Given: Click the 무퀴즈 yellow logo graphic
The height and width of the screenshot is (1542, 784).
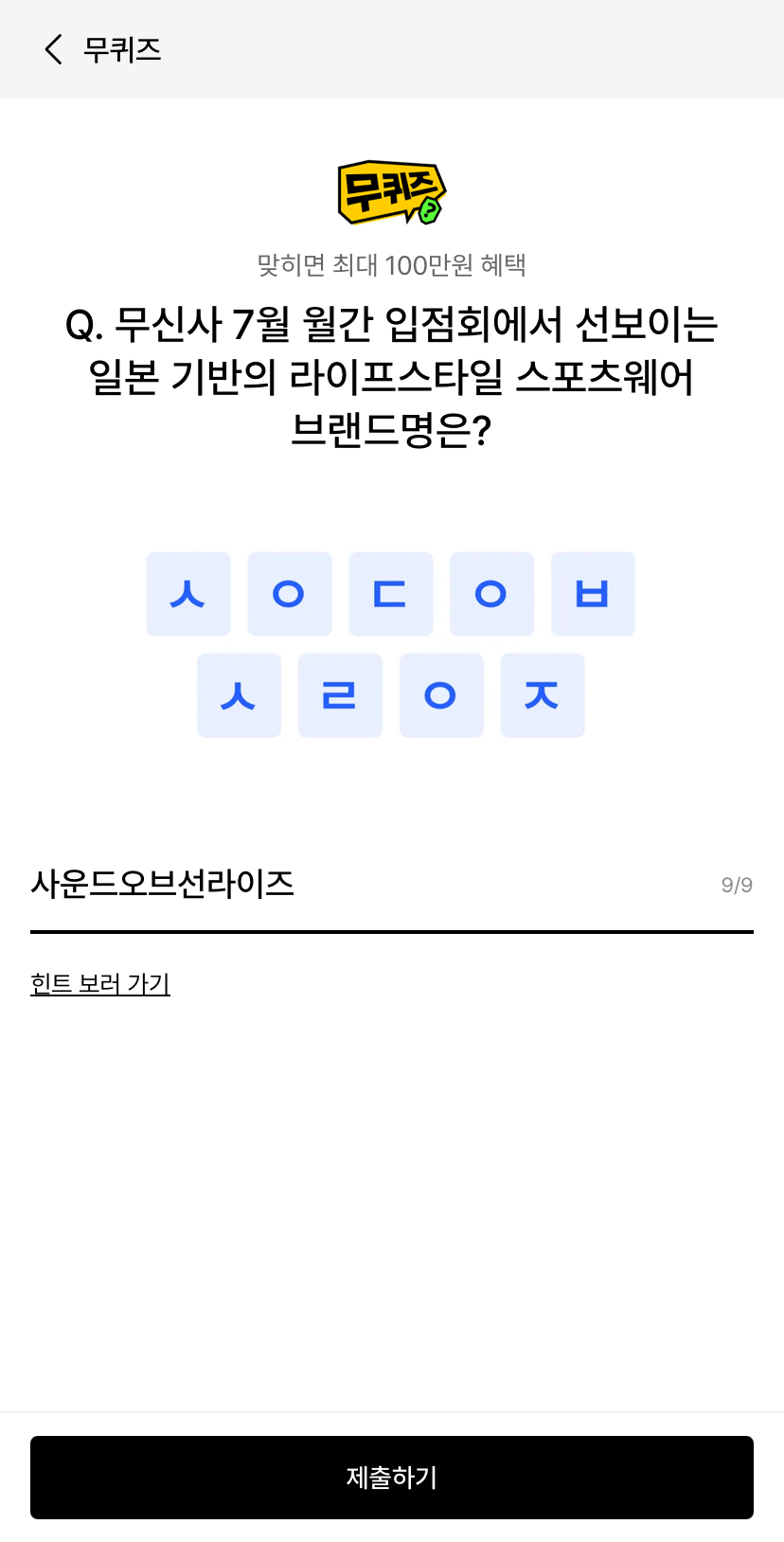Looking at the screenshot, I should point(391,192).
